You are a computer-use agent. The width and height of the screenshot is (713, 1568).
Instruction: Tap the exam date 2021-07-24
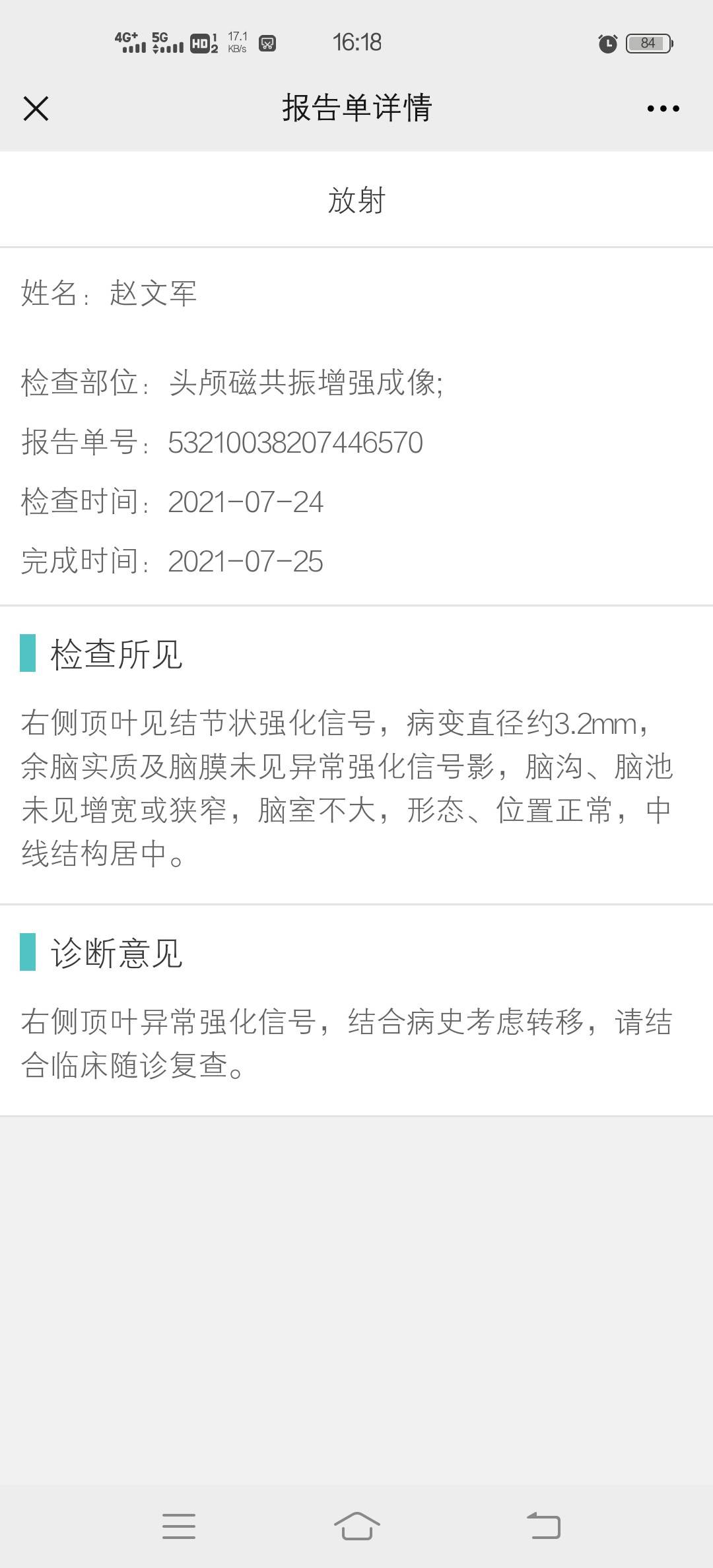click(x=246, y=503)
